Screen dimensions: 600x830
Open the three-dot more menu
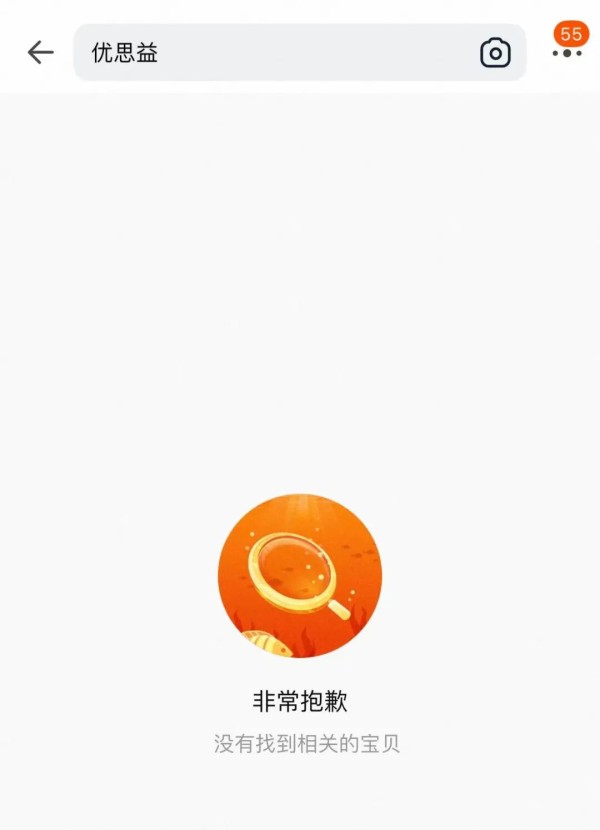pos(567,53)
